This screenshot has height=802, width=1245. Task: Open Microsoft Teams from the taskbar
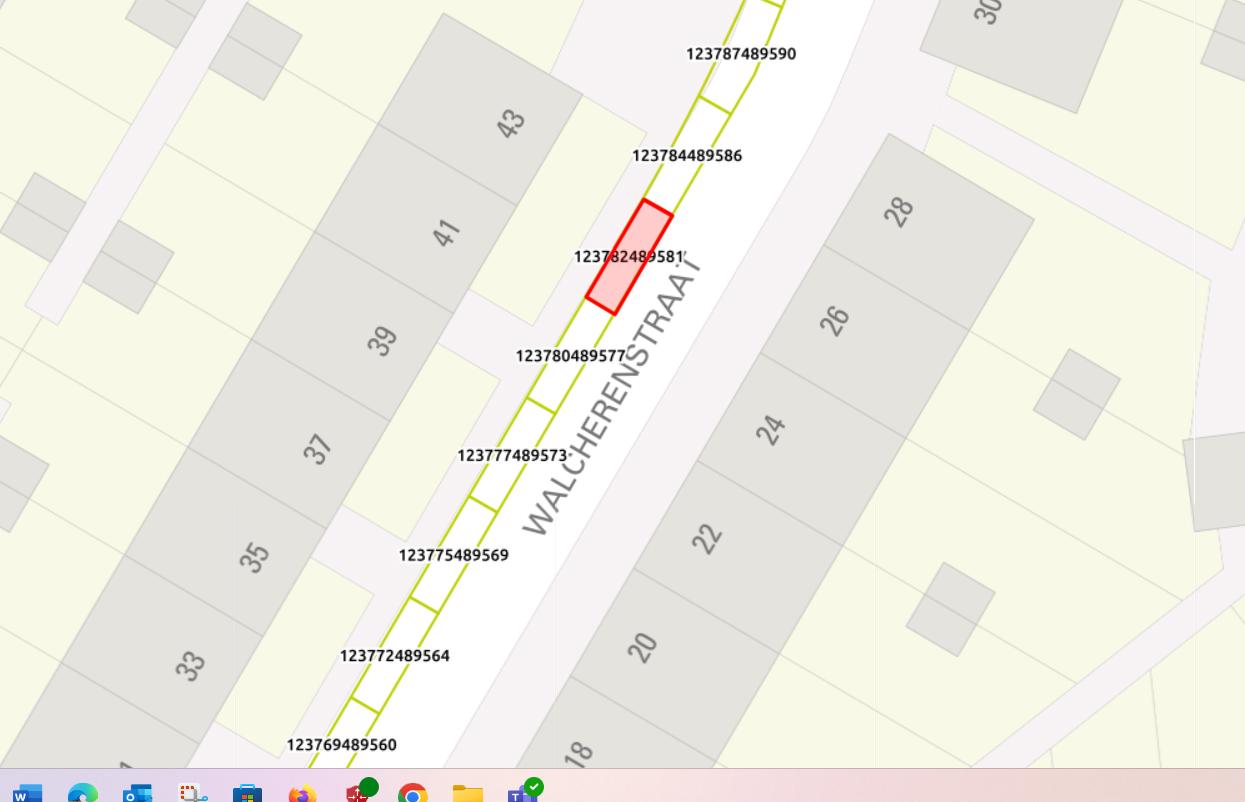pyautogui.click(x=522, y=792)
